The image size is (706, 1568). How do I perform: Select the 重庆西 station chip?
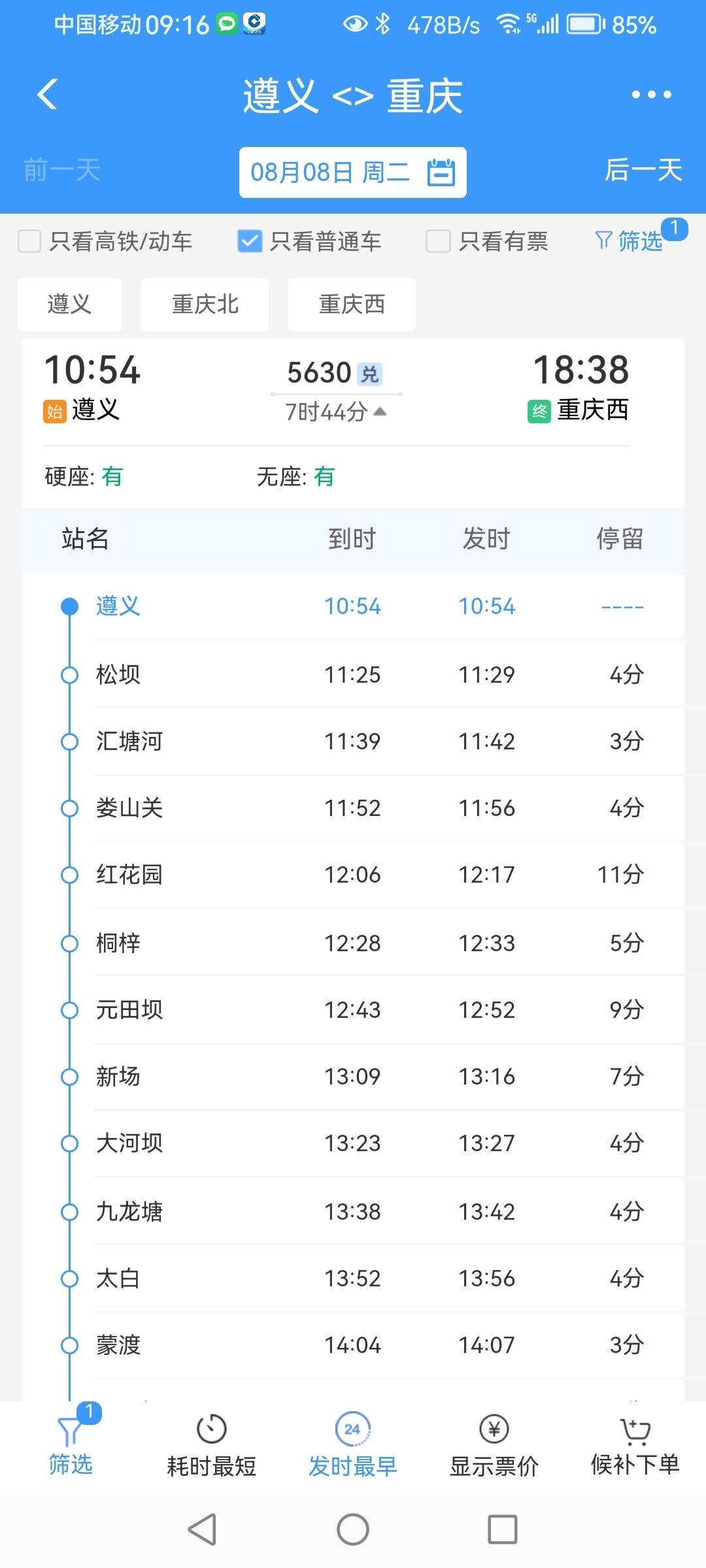(x=352, y=304)
